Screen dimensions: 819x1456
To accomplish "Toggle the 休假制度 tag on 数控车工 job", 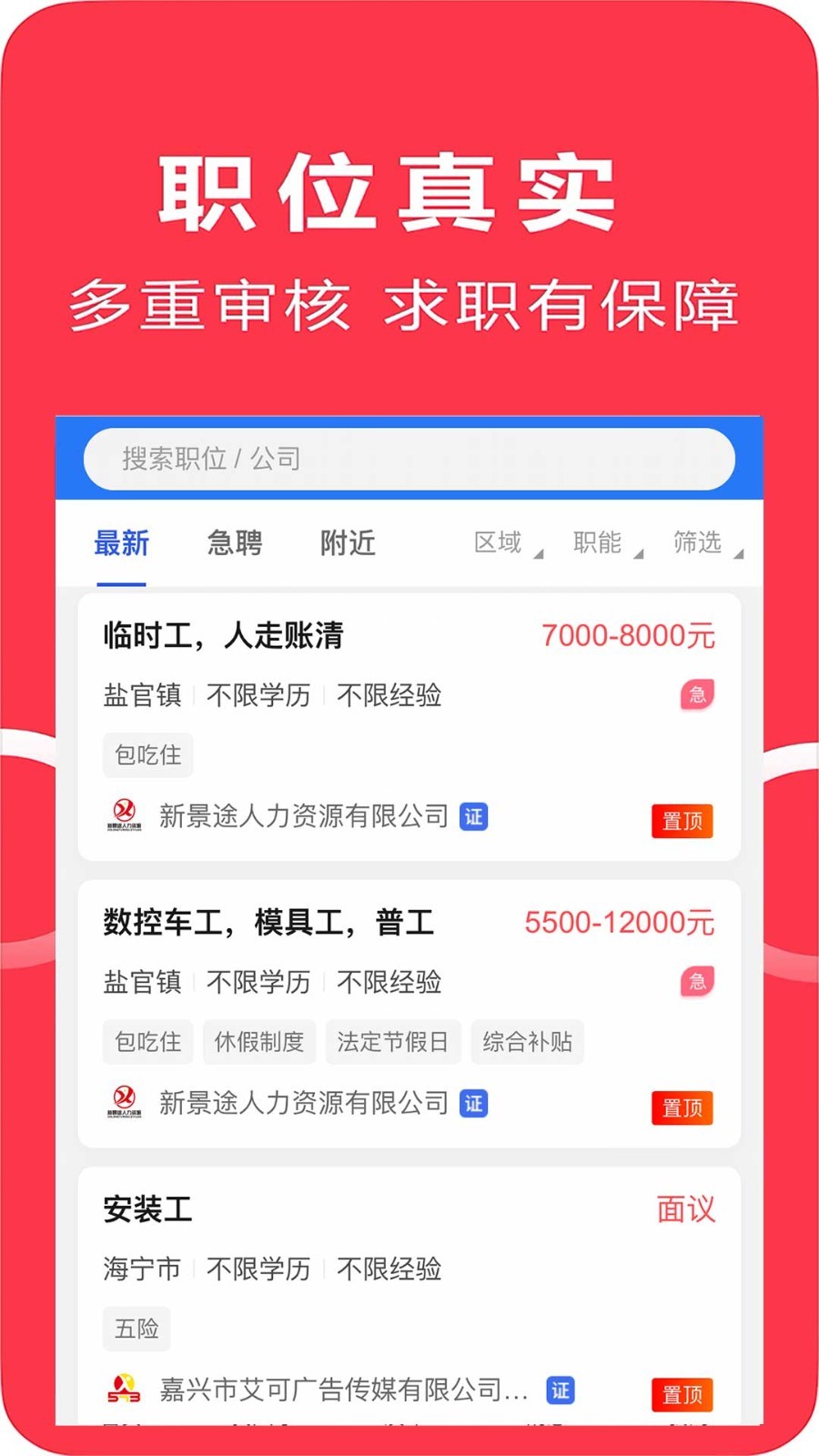I will click(258, 1042).
